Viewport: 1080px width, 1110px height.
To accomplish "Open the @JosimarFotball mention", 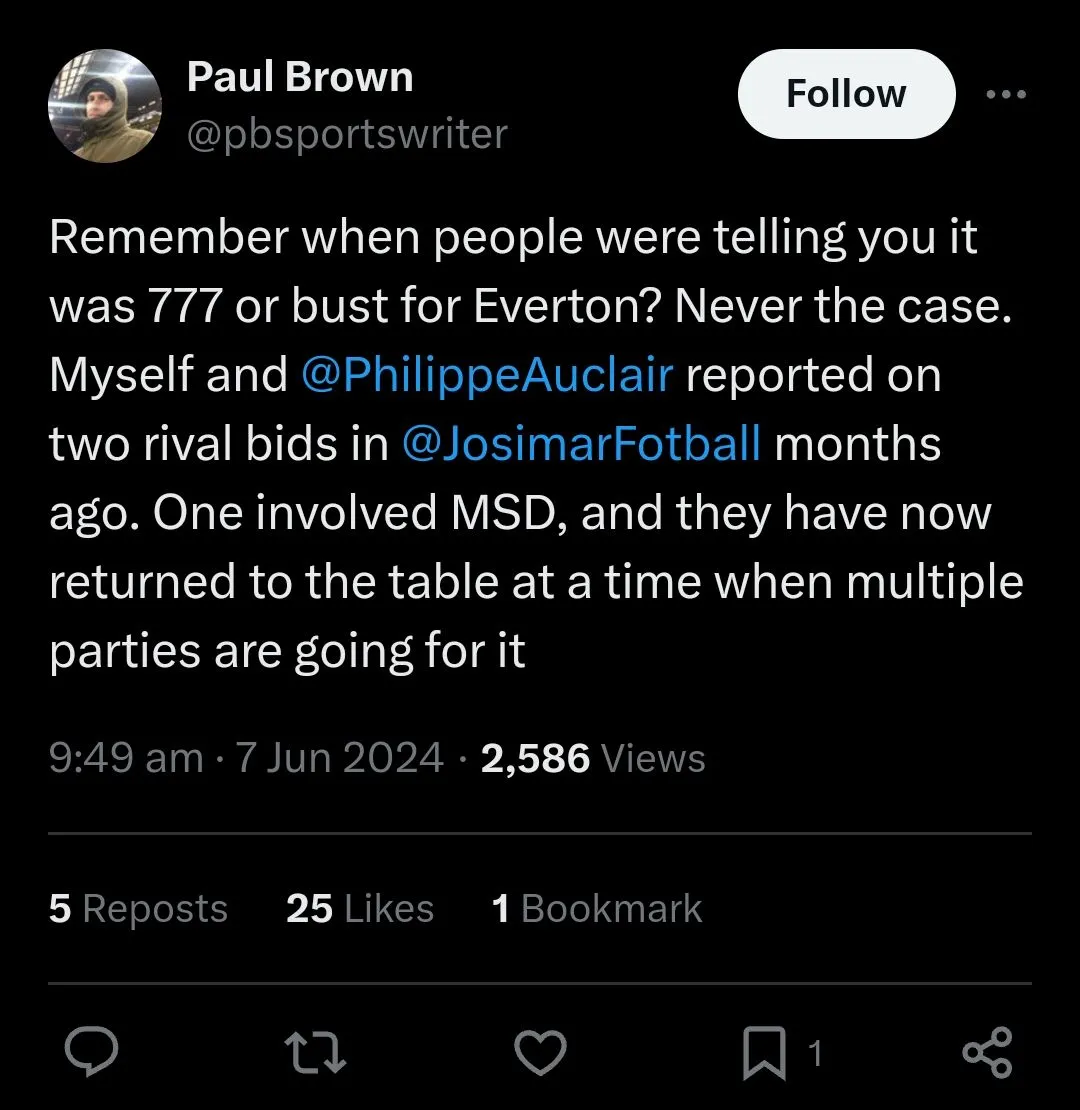I will point(581,443).
